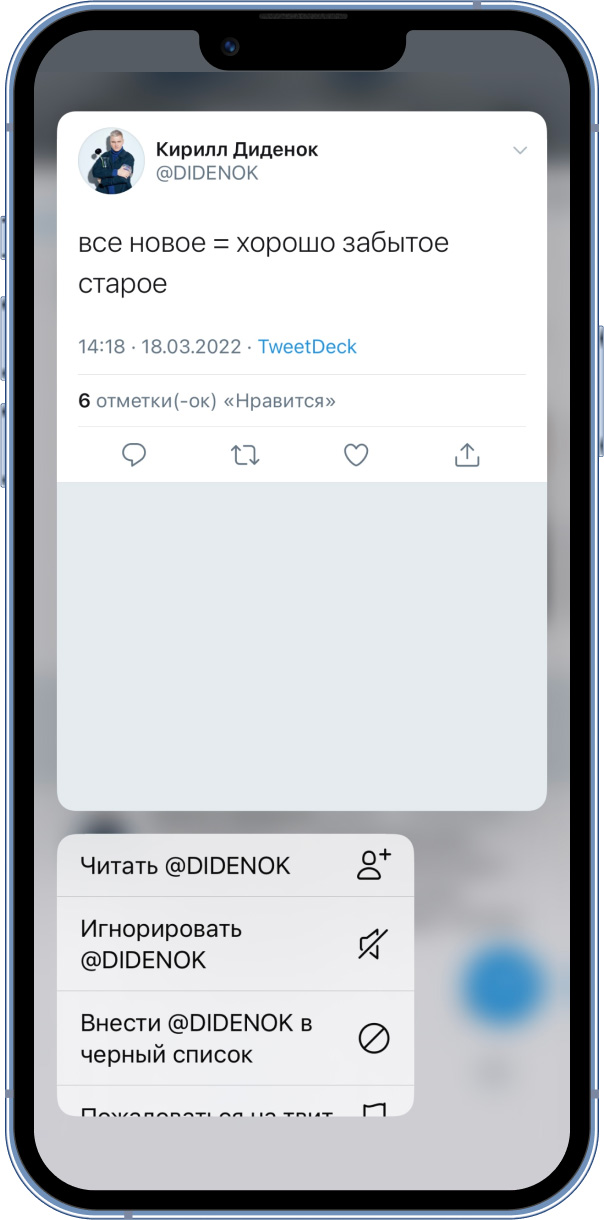Choose Пожаловаться на твит option

tap(235, 1102)
